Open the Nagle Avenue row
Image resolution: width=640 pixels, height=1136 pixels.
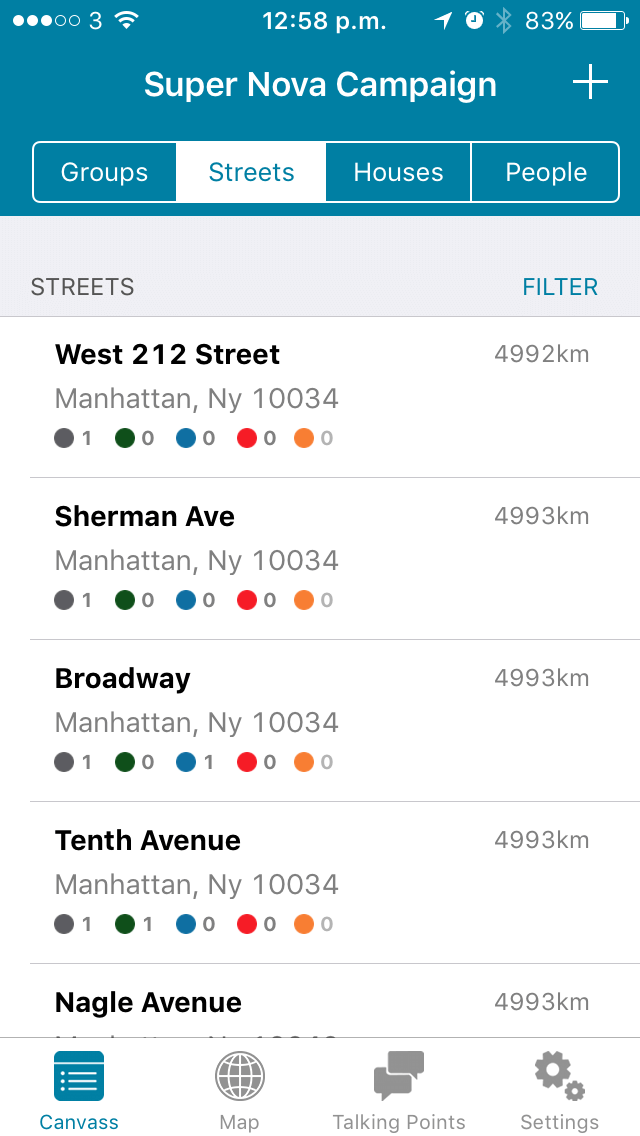tap(320, 1003)
